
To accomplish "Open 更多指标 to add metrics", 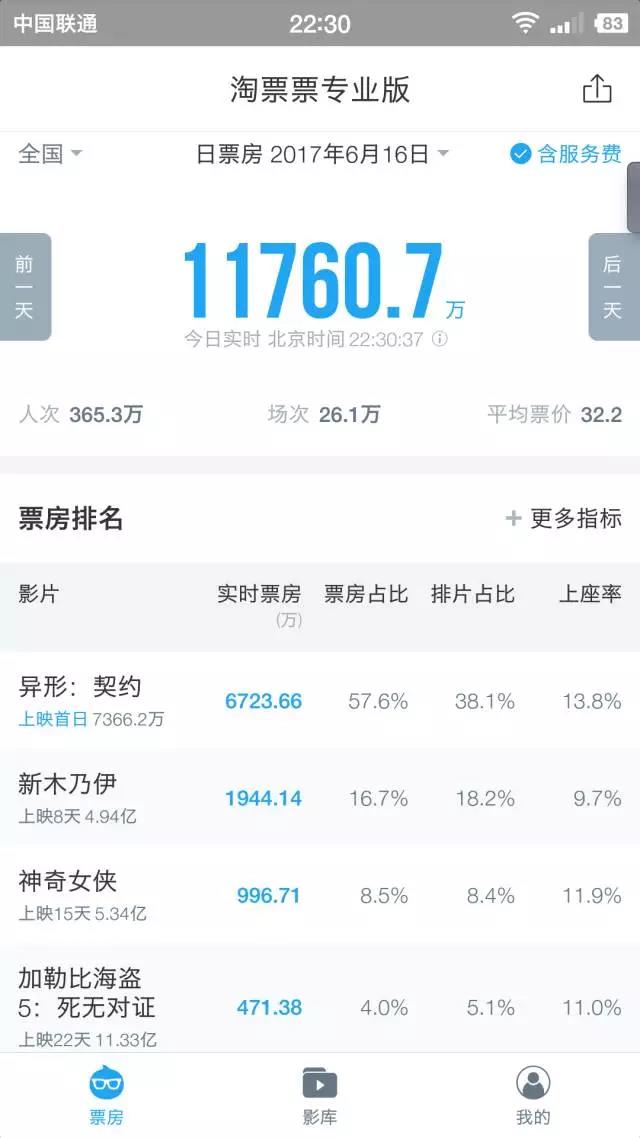I will pos(564,518).
